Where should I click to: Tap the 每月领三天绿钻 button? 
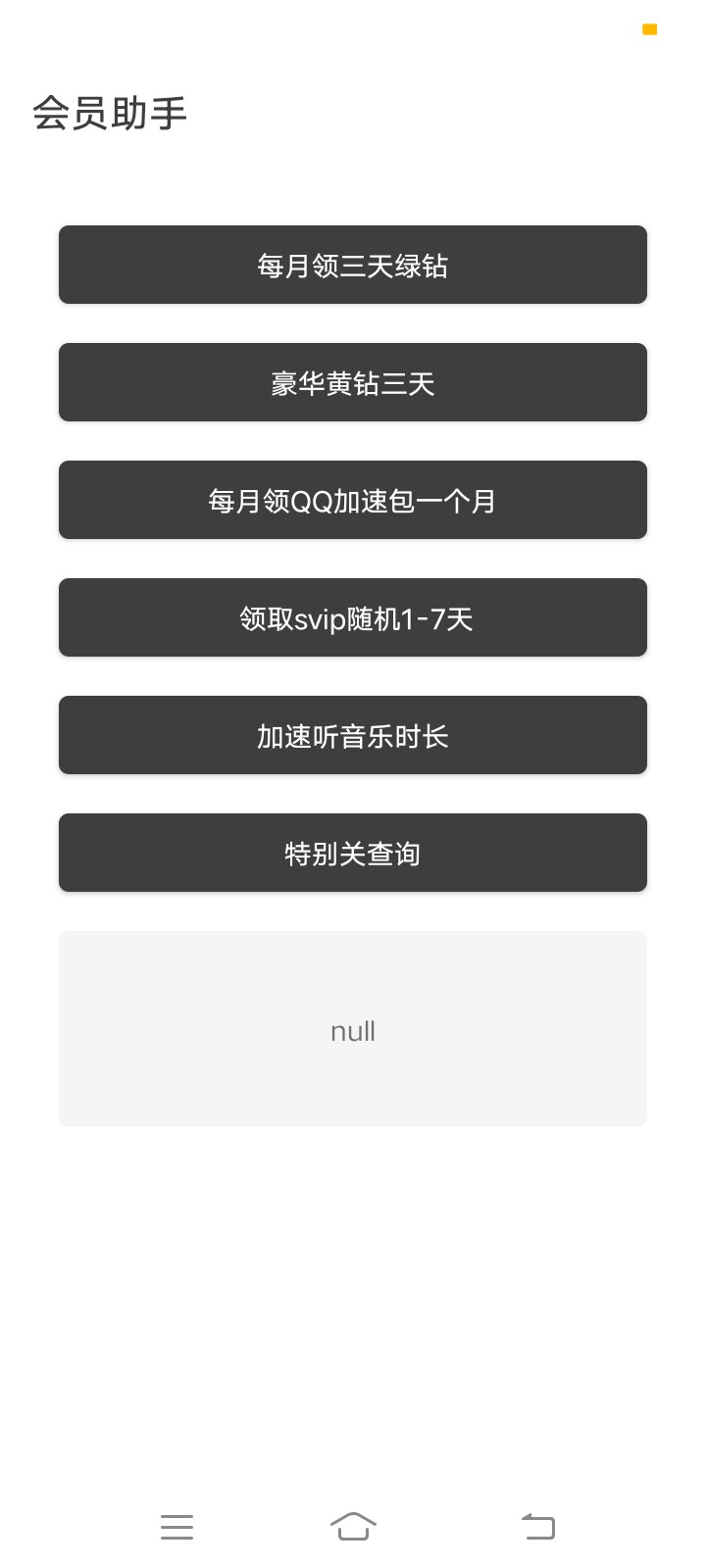pos(353,265)
